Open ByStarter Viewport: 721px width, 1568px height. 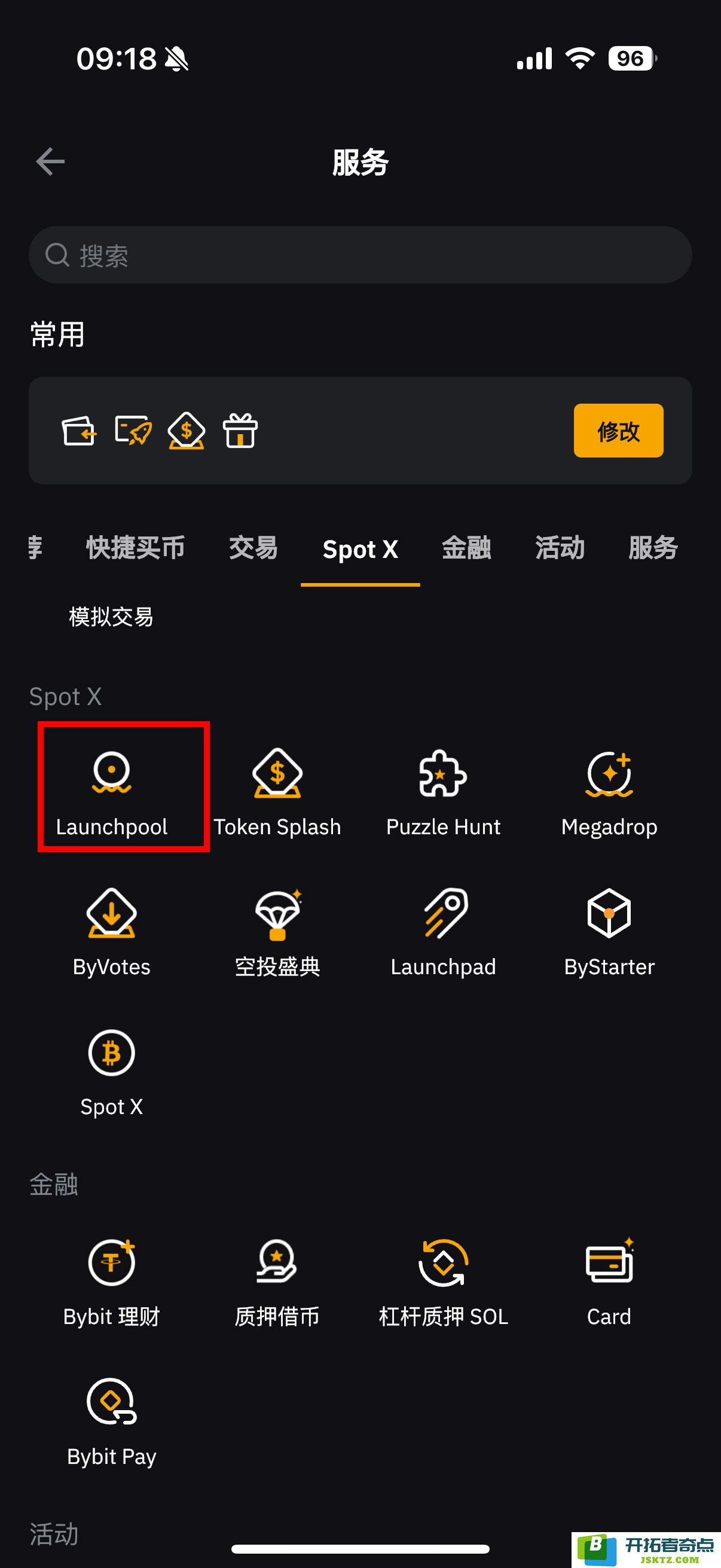pyautogui.click(x=609, y=930)
